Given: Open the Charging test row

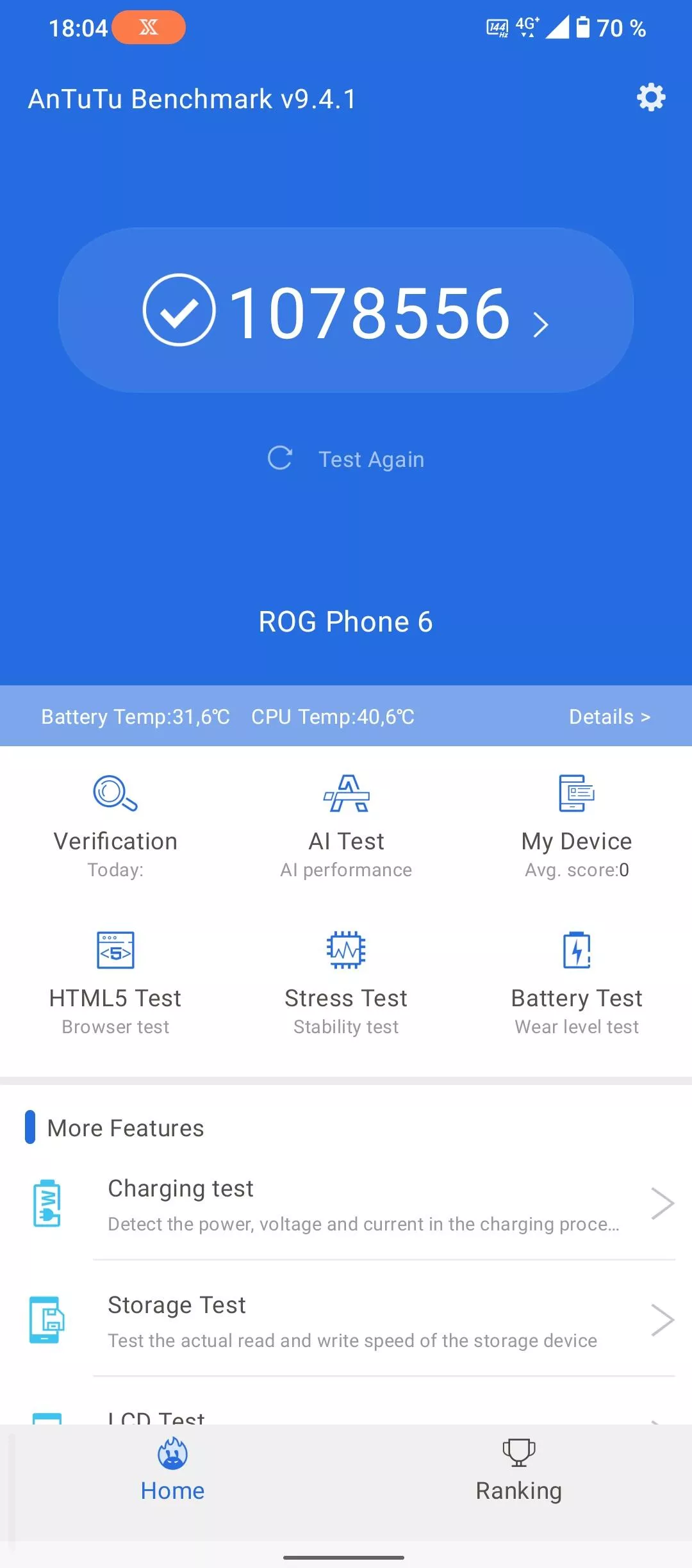Looking at the screenshot, I should (346, 1204).
